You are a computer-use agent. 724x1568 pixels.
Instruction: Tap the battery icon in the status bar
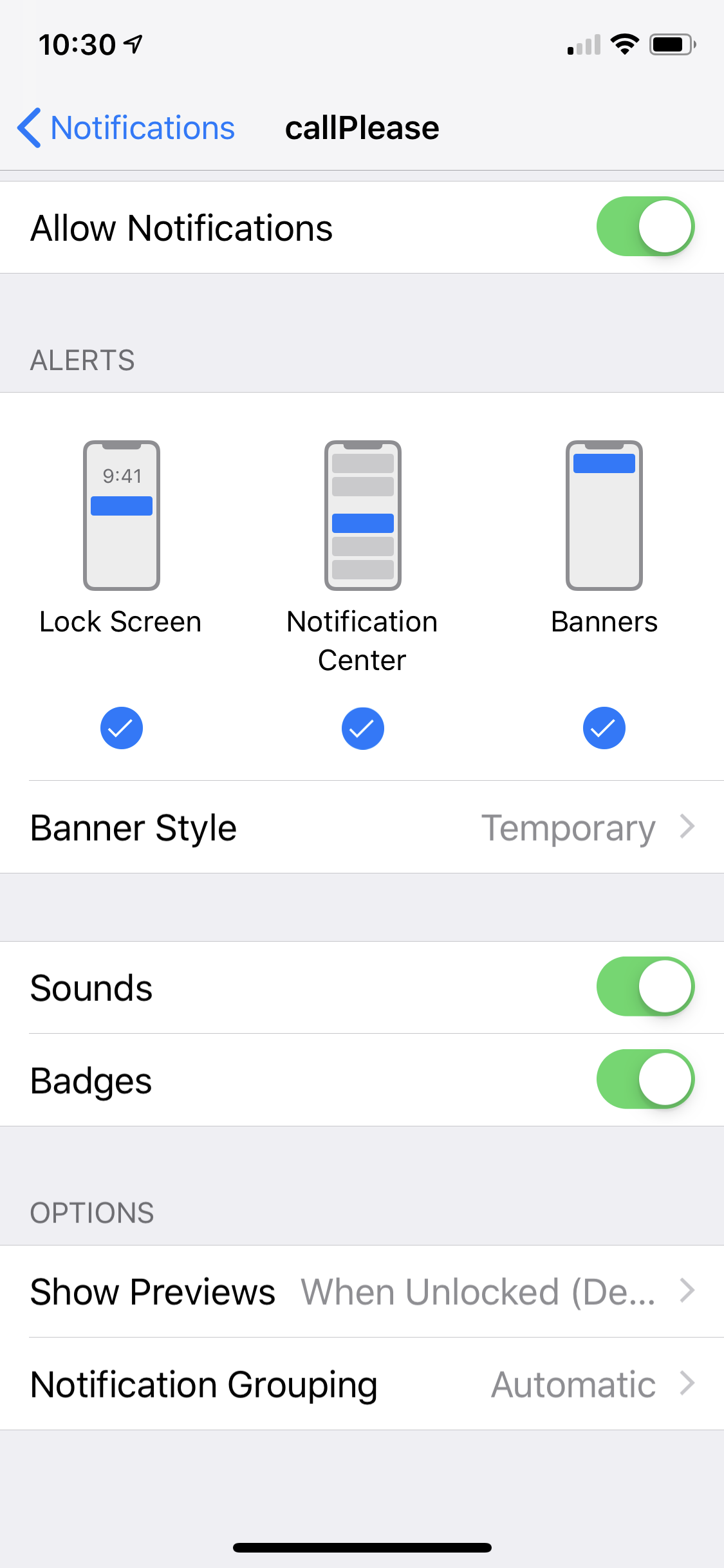click(672, 44)
